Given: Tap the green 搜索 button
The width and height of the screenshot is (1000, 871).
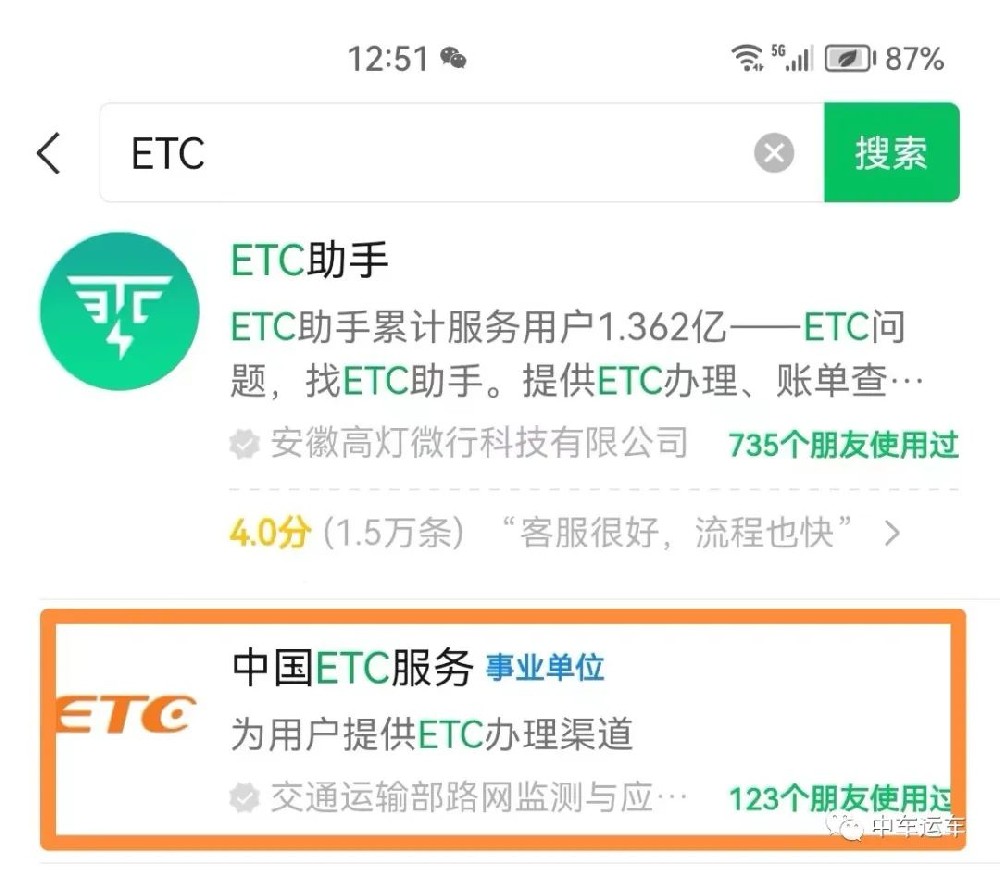Looking at the screenshot, I should point(891,154).
